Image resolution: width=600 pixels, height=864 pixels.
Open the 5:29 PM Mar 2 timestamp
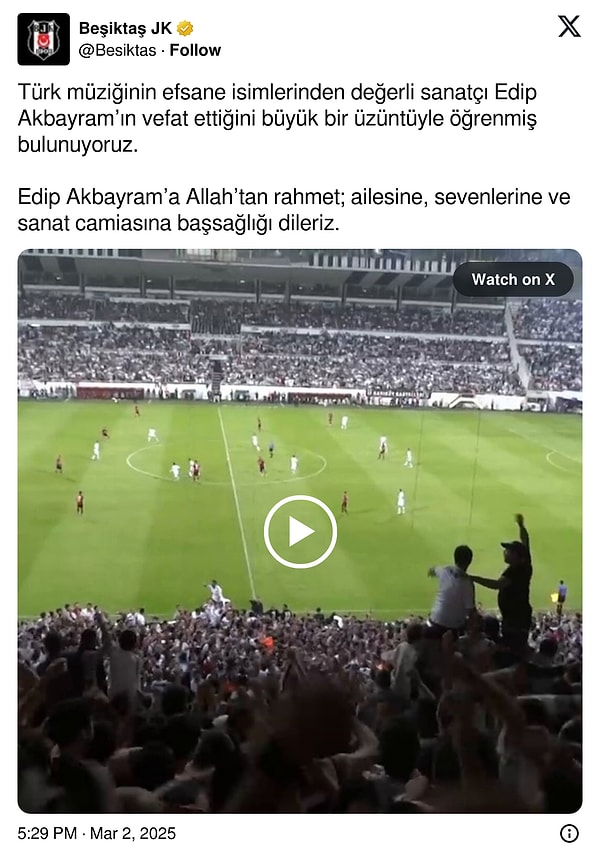click(96, 833)
